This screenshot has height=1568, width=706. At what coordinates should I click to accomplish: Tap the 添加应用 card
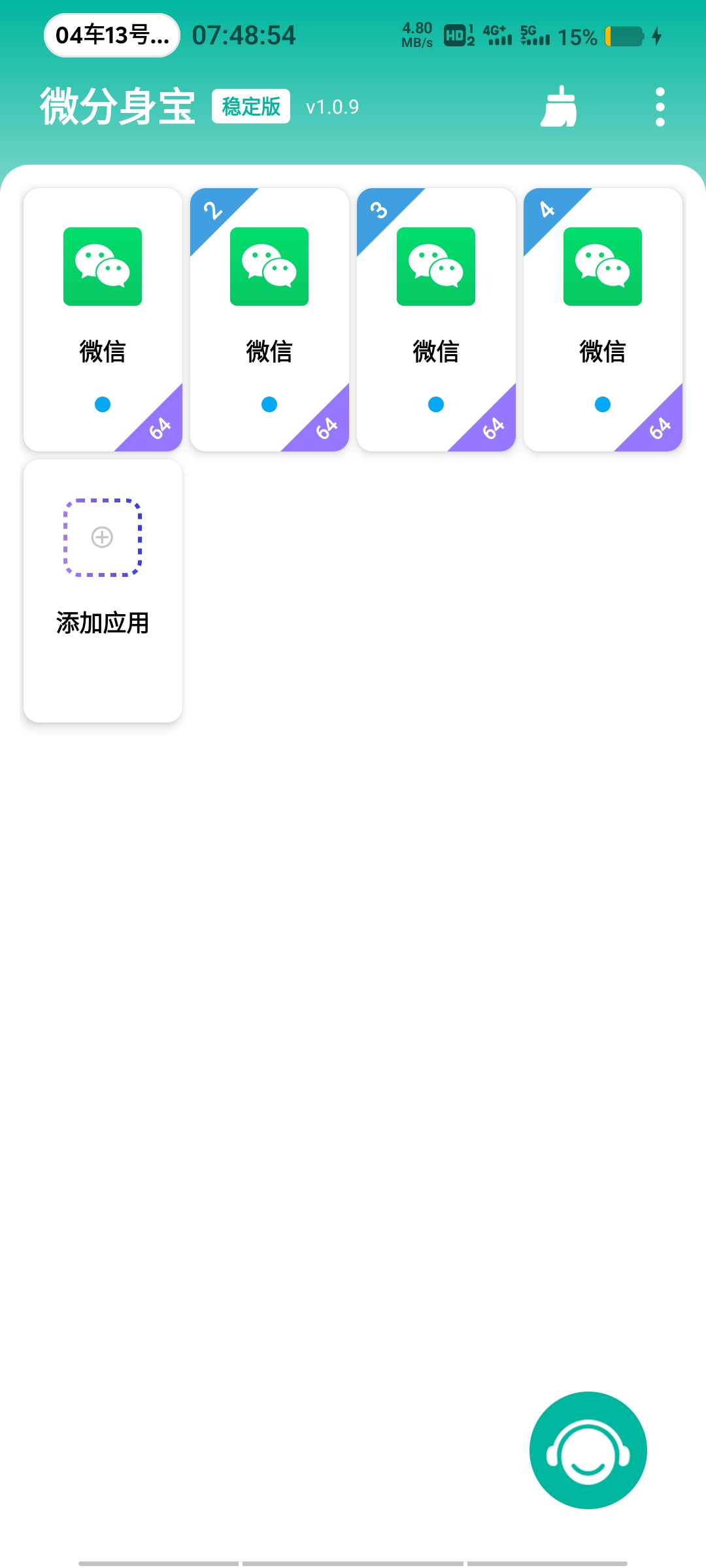pyautogui.click(x=103, y=590)
